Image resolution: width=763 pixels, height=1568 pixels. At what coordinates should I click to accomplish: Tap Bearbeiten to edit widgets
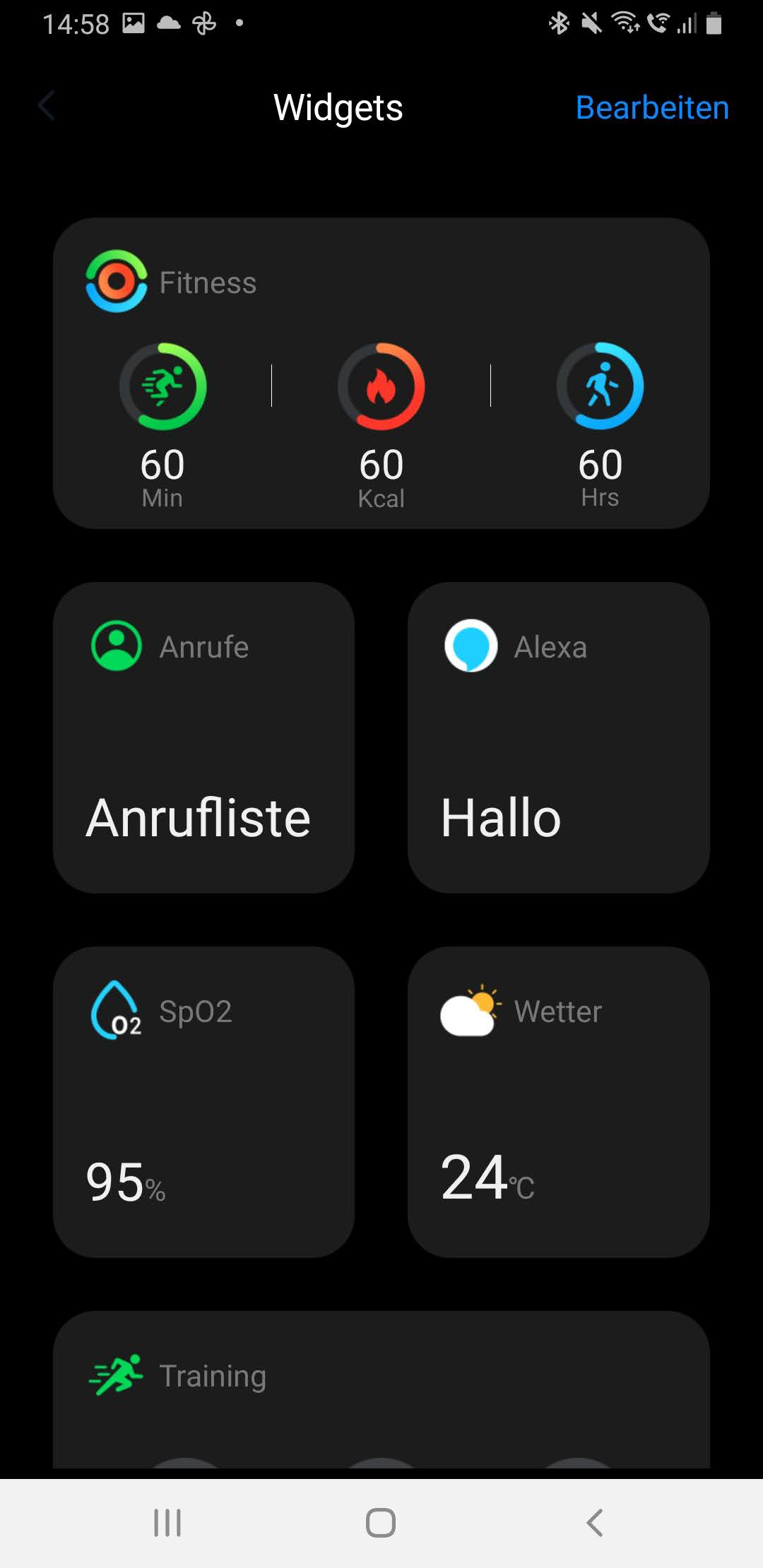coord(651,108)
